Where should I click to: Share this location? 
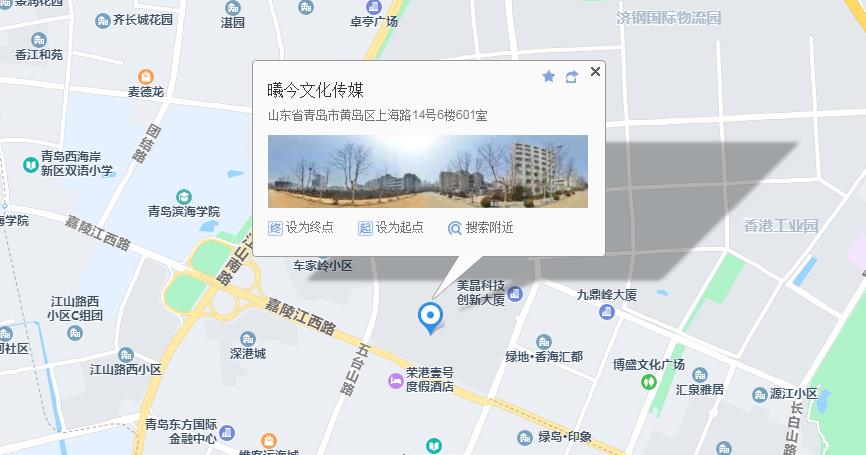point(571,76)
